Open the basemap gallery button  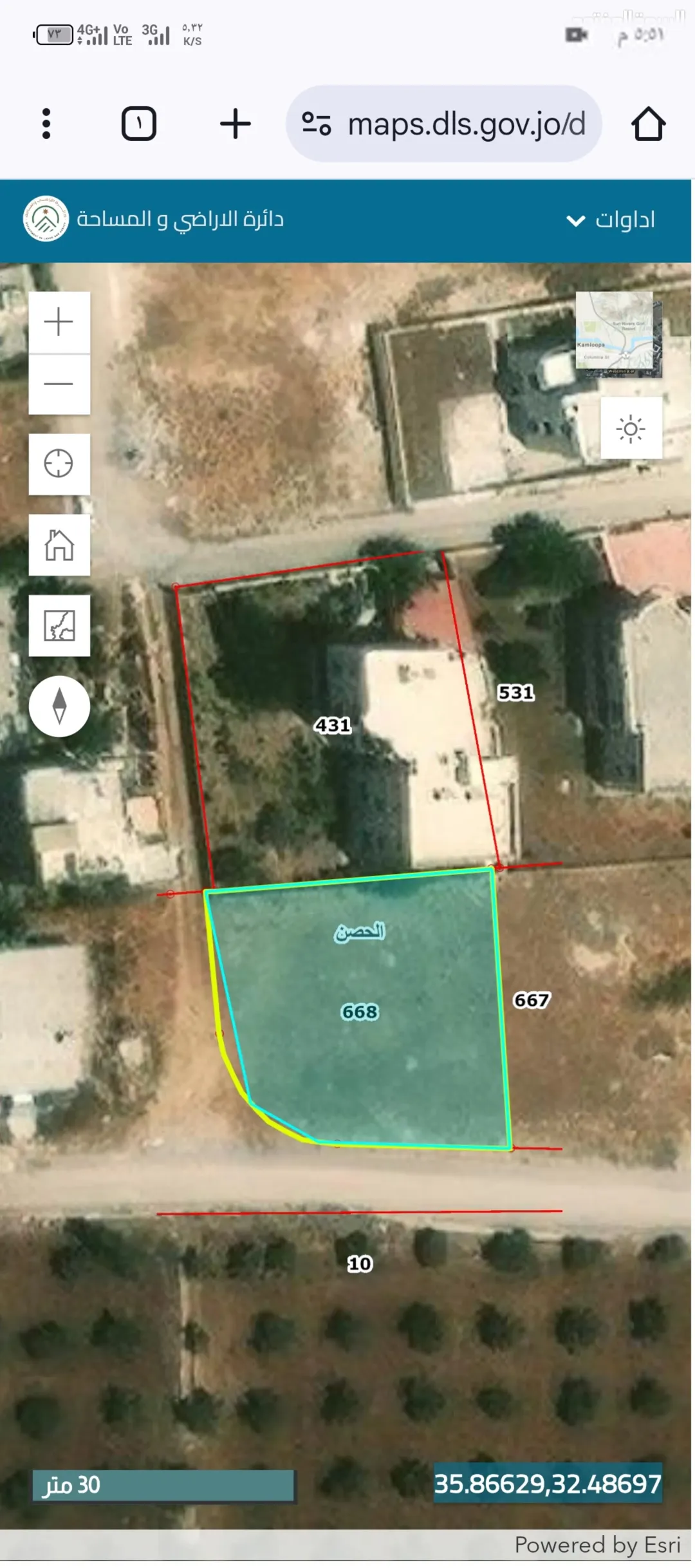tap(59, 625)
